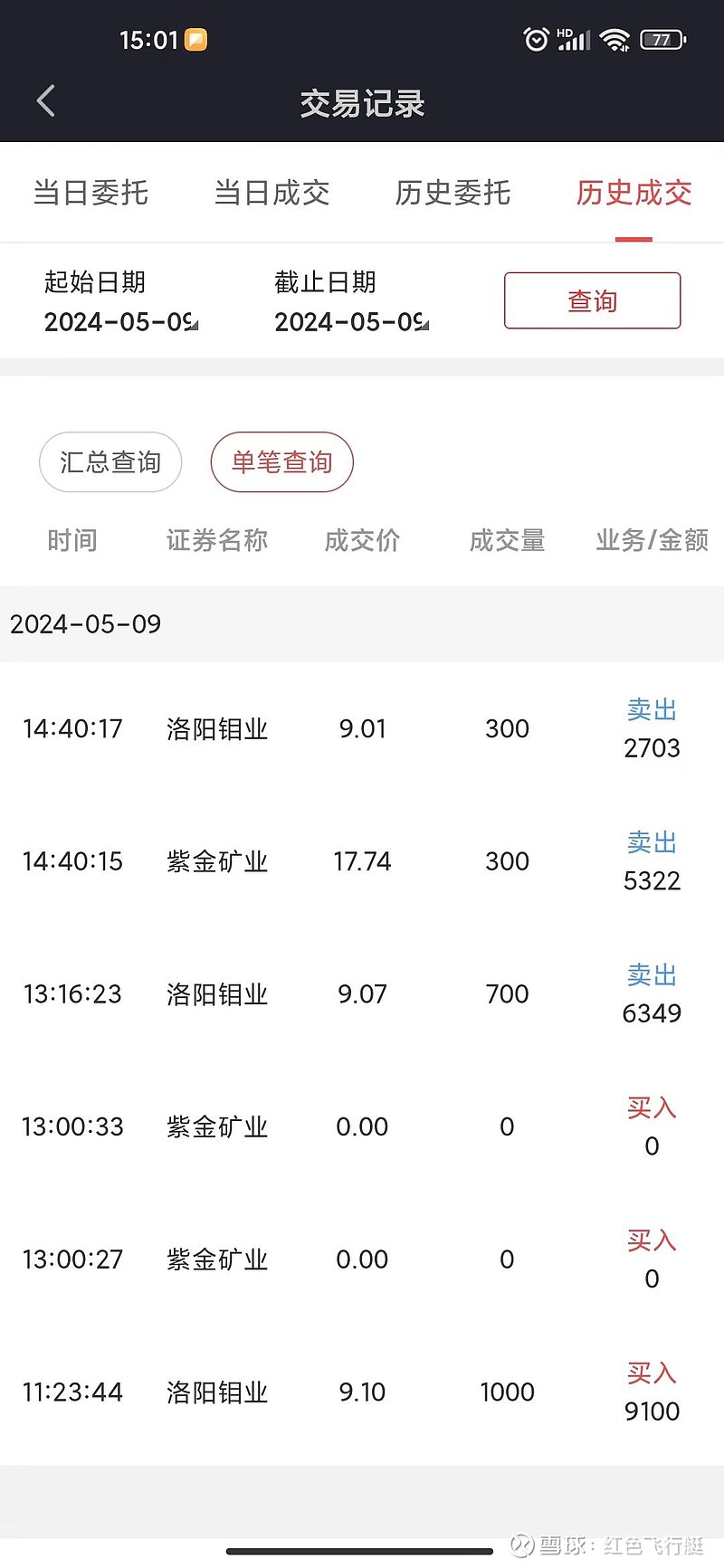Select the 单笔查询 chip
This screenshot has width=724, height=1568.
click(282, 462)
